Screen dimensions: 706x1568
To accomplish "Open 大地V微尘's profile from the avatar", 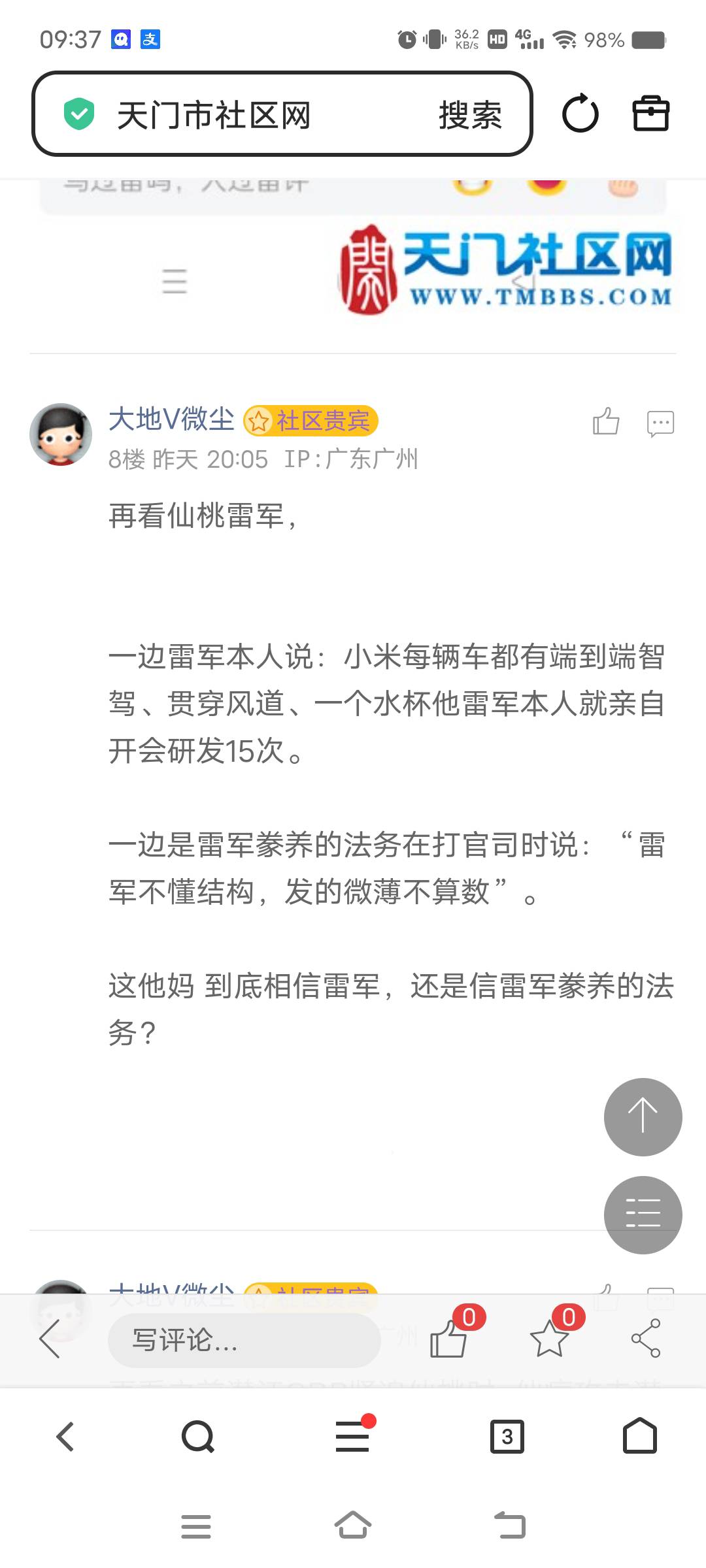I will coord(61,434).
